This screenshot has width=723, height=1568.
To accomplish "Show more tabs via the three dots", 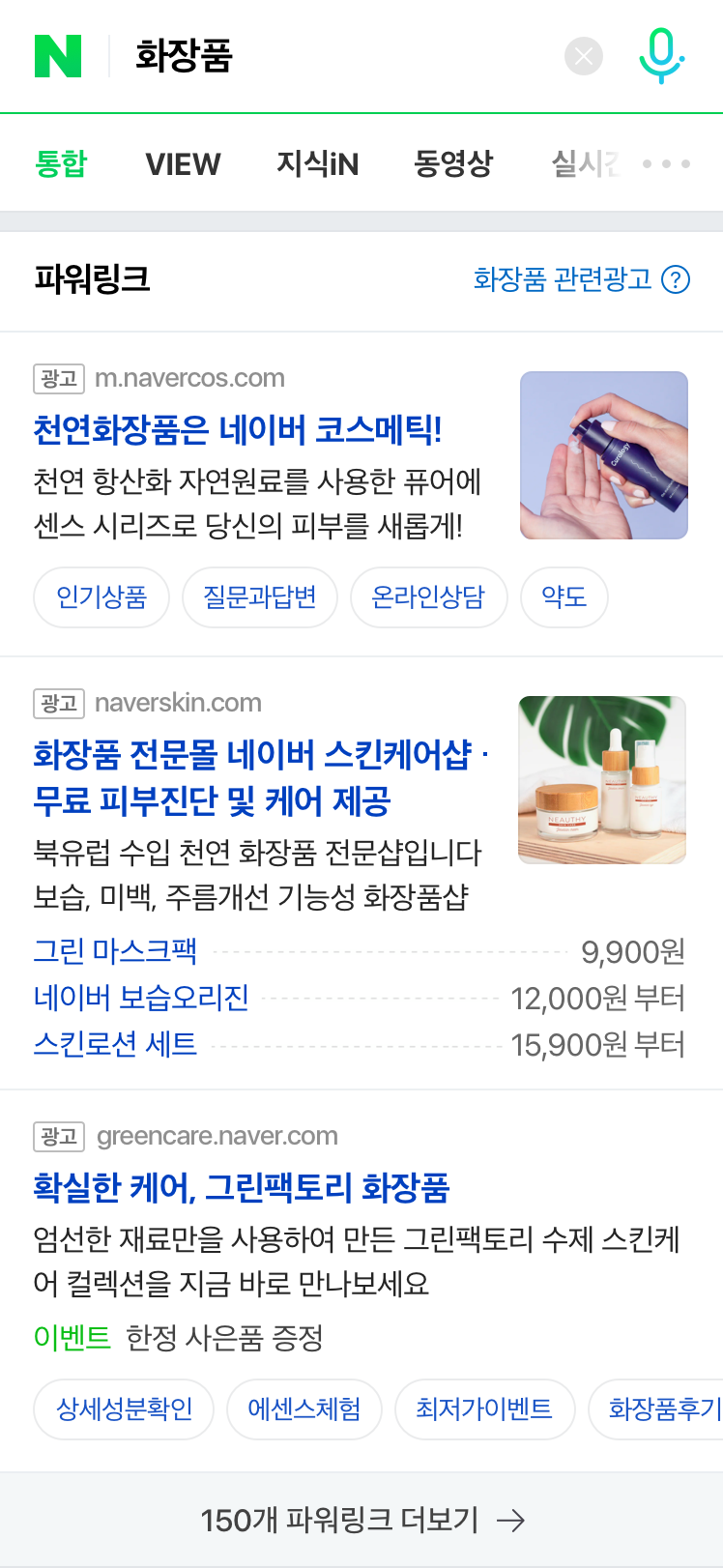I will 667,164.
